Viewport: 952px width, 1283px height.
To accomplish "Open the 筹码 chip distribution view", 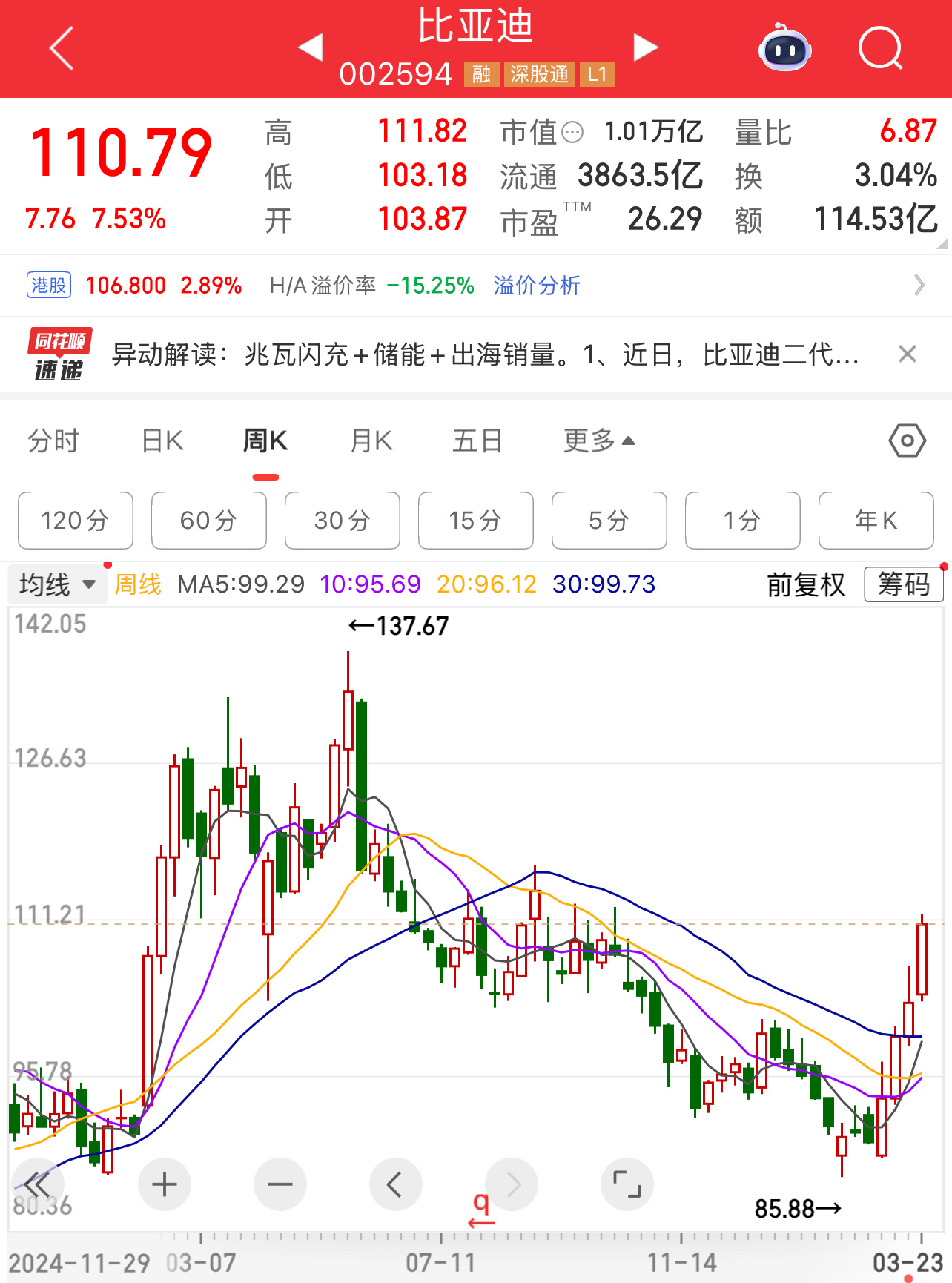I will tap(903, 584).
